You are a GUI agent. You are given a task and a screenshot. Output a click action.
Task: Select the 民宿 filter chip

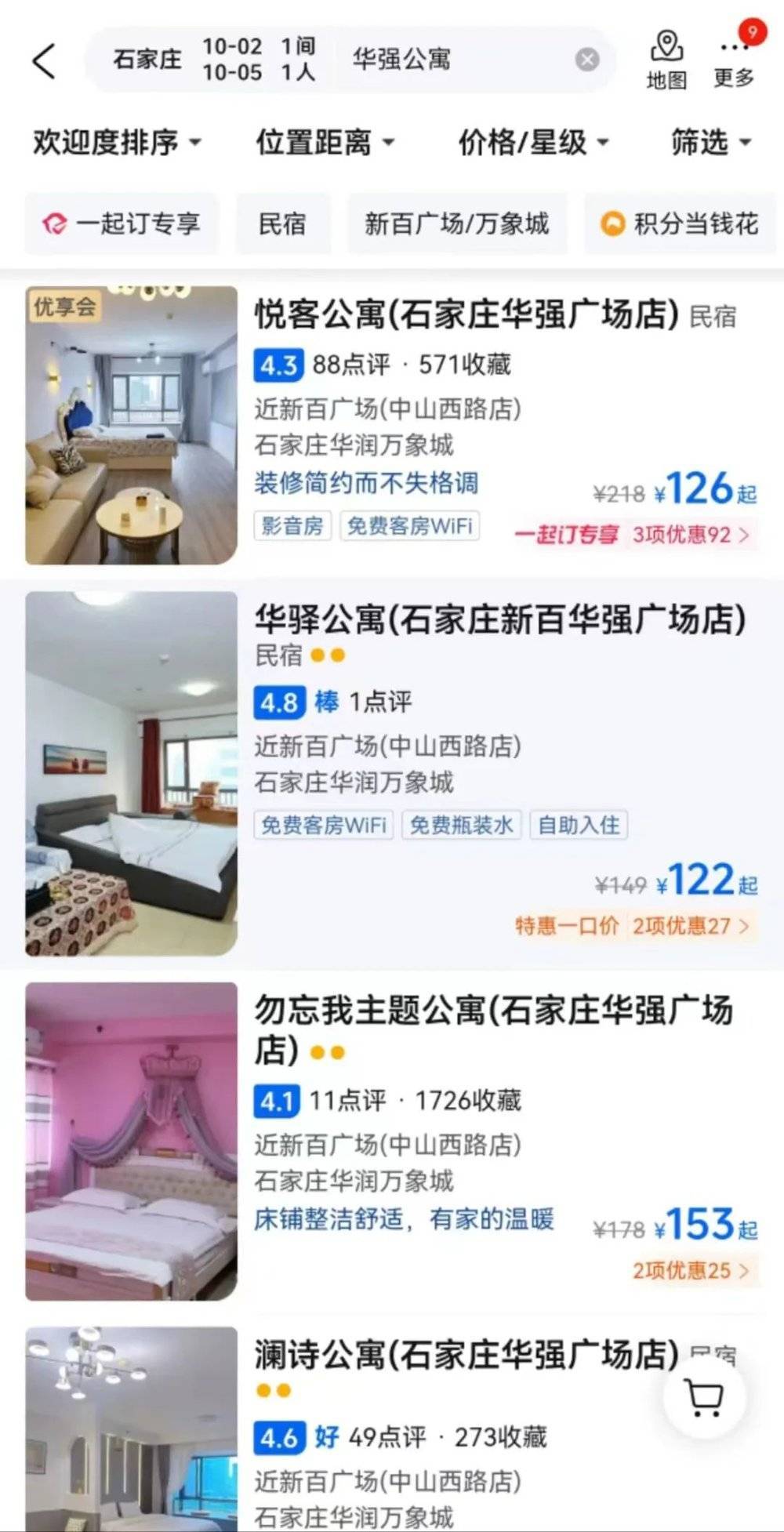coord(282,224)
